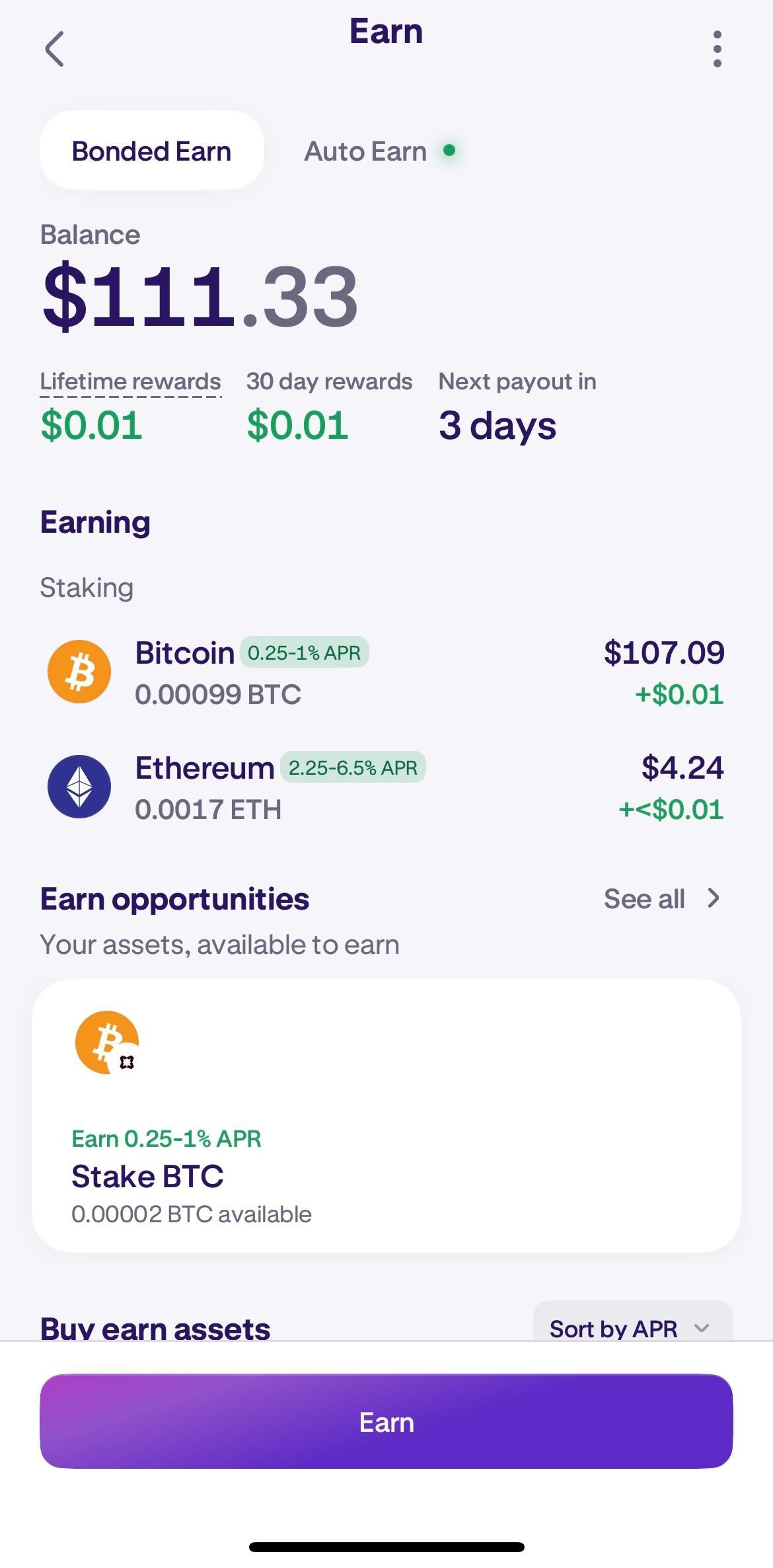773x1568 pixels.
Task: Select the Bonded Earn tab
Action: (151, 151)
